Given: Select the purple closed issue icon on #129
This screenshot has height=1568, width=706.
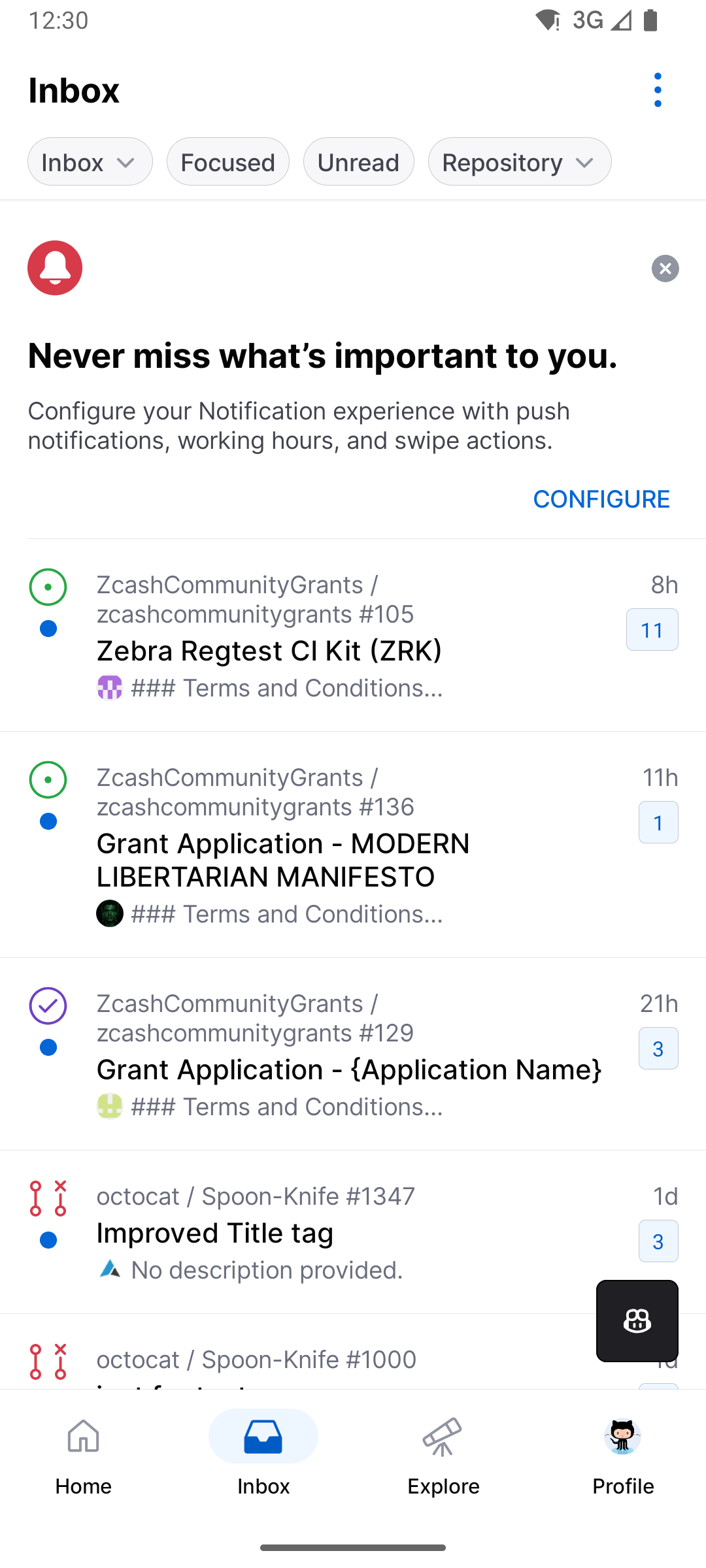Looking at the screenshot, I should pyautogui.click(x=47, y=1006).
